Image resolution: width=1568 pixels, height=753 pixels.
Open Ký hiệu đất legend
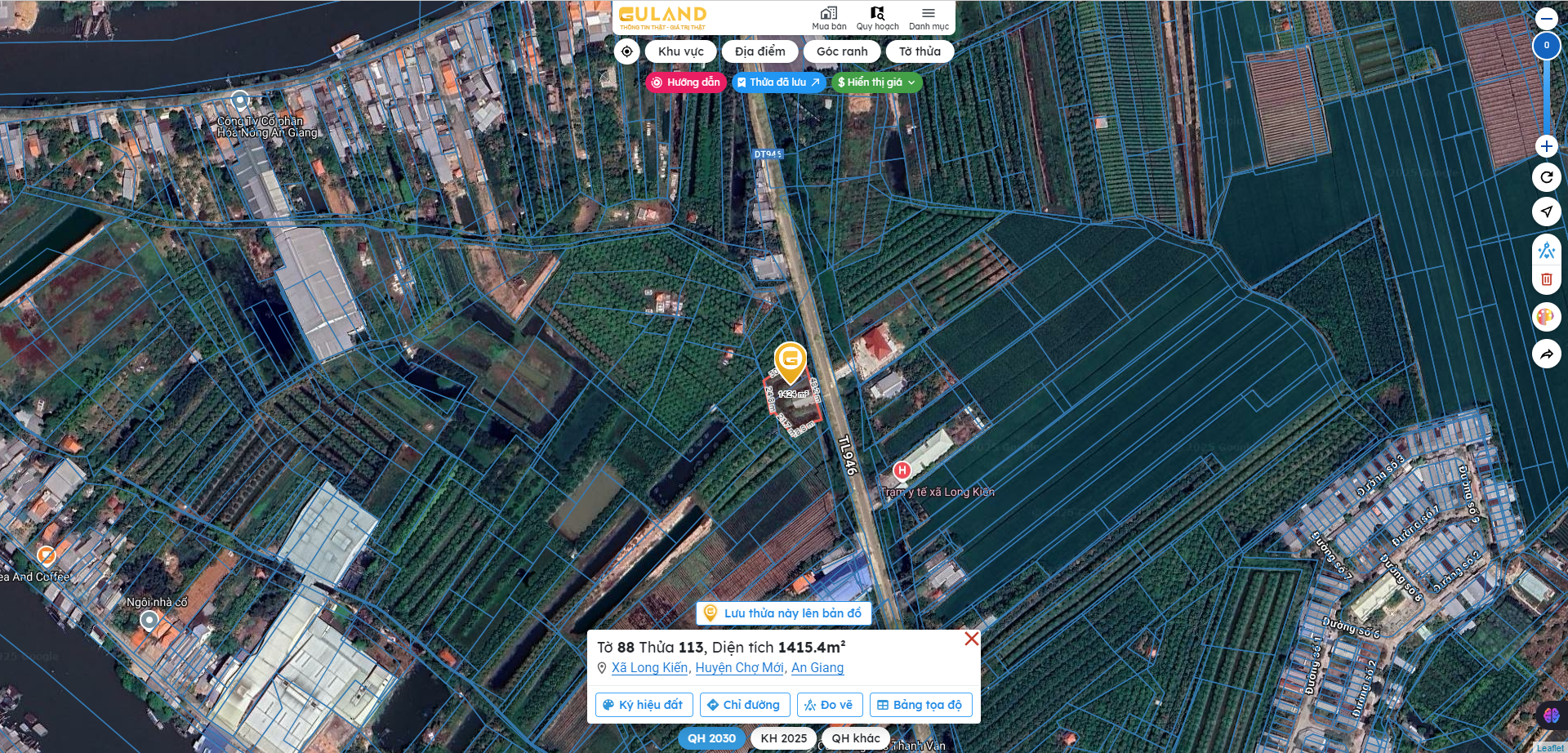[644, 705]
